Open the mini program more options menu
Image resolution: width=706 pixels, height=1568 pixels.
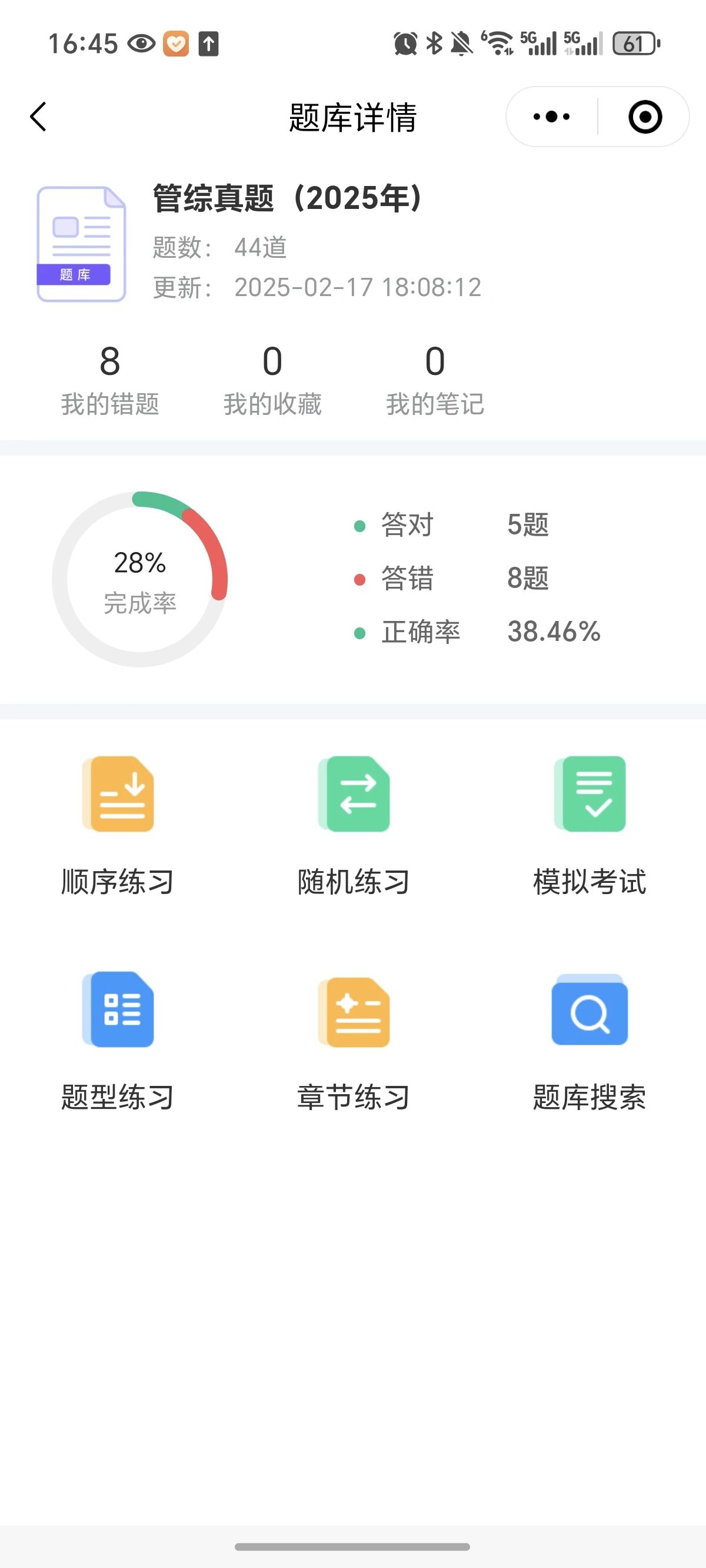pos(551,117)
